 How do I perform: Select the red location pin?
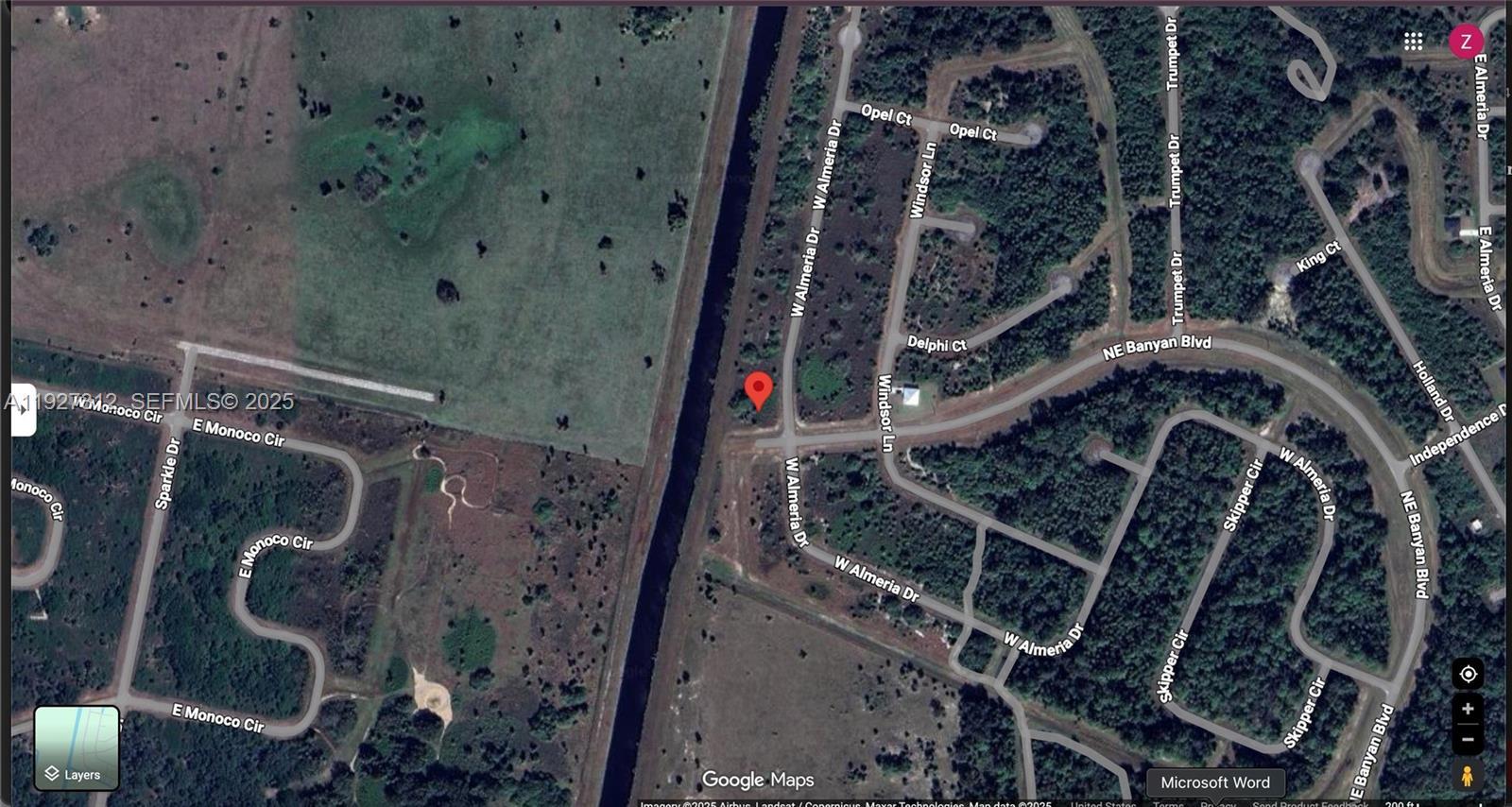pyautogui.click(x=758, y=388)
